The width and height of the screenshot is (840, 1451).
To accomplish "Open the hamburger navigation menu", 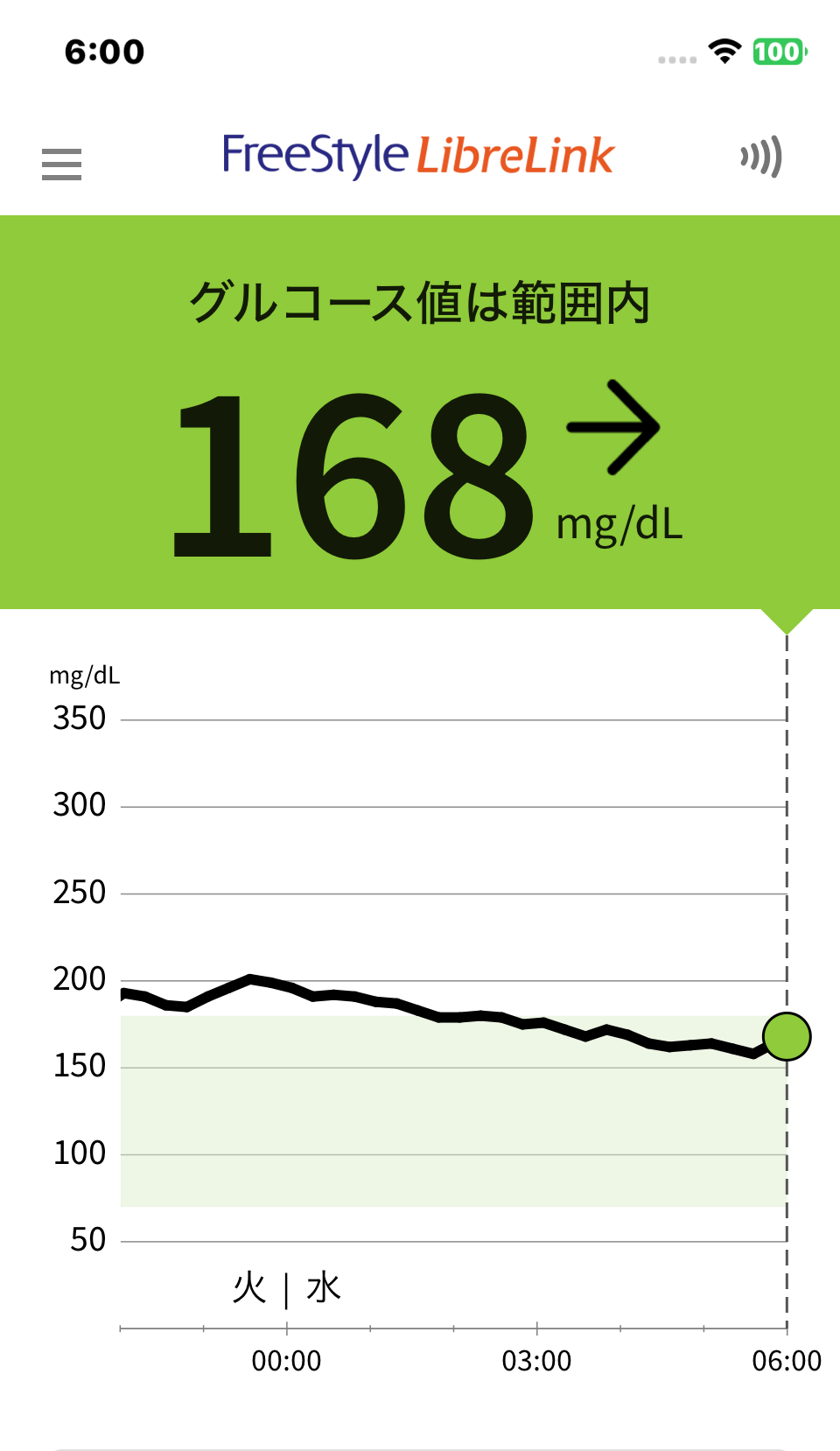I will 61,164.
